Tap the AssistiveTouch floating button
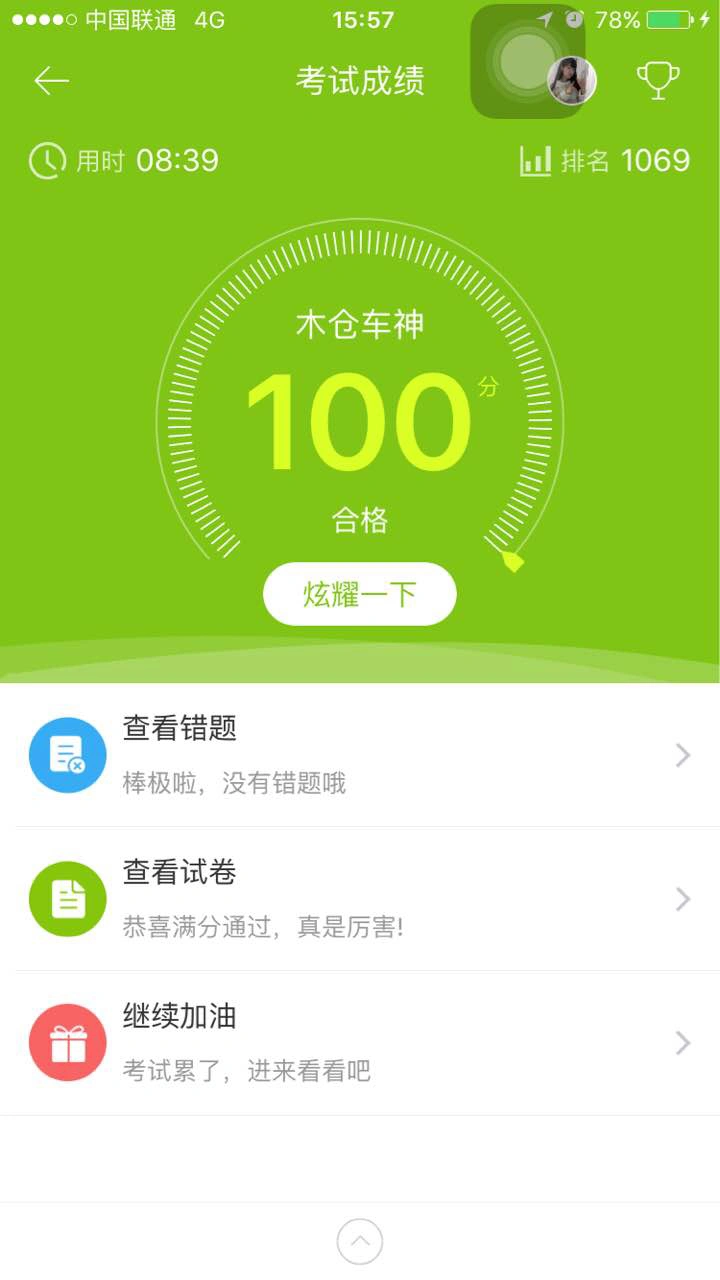 [524, 60]
